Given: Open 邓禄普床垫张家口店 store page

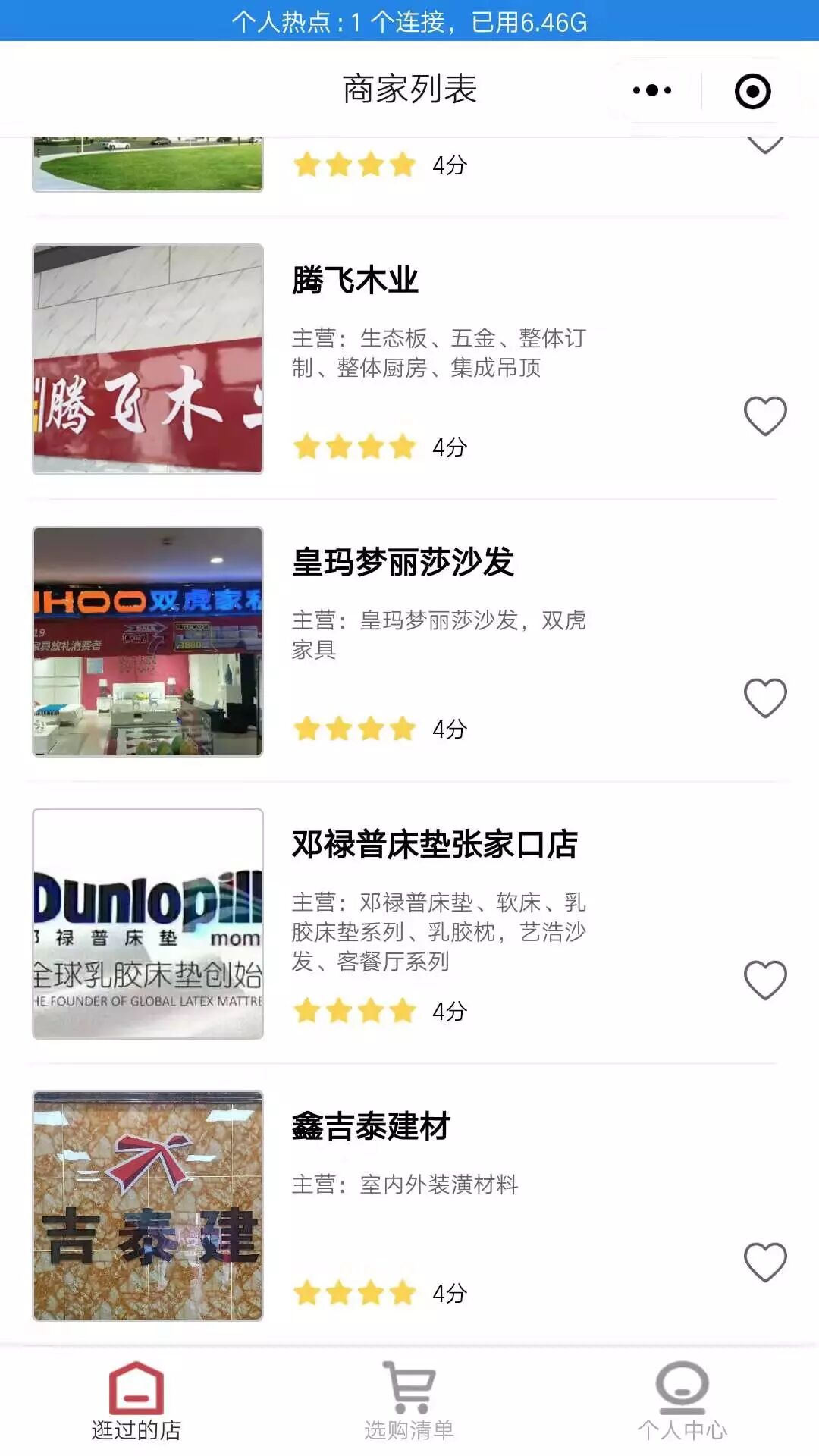Looking at the screenshot, I should tap(435, 845).
